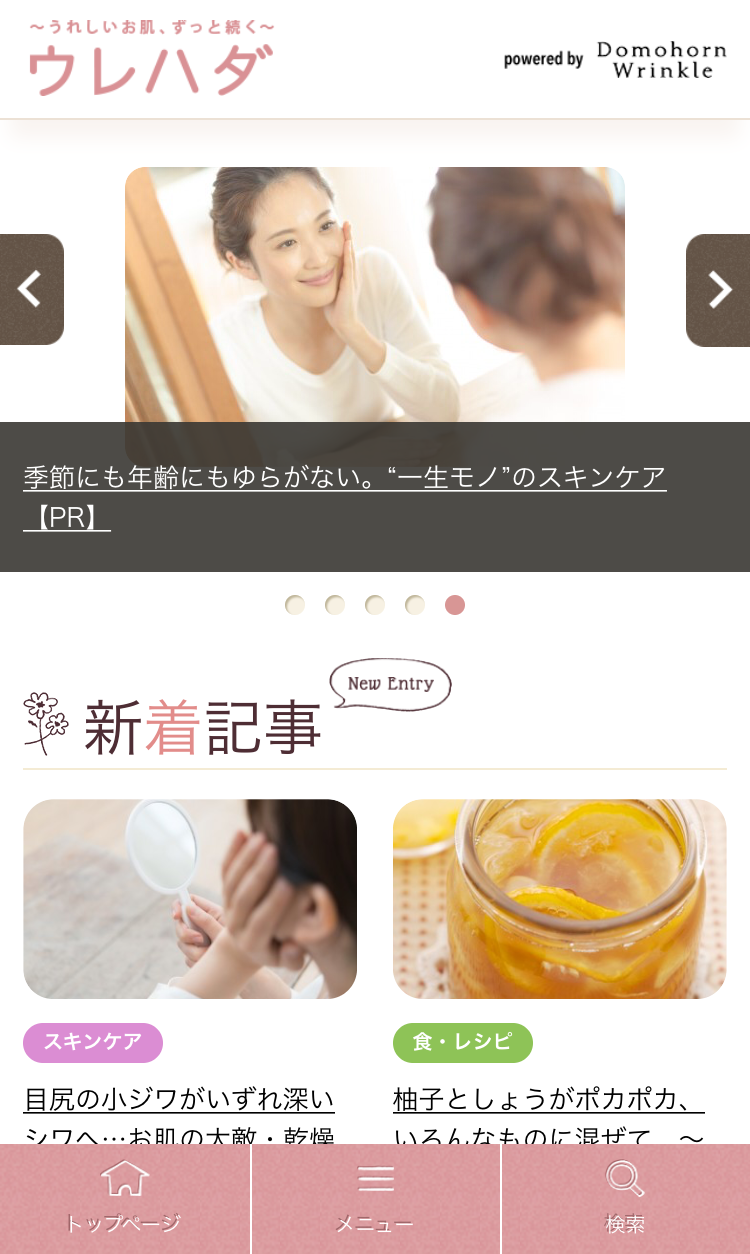Open the 一生モノのスキンケア PR article link
This screenshot has width=750, height=1254.
click(345, 497)
